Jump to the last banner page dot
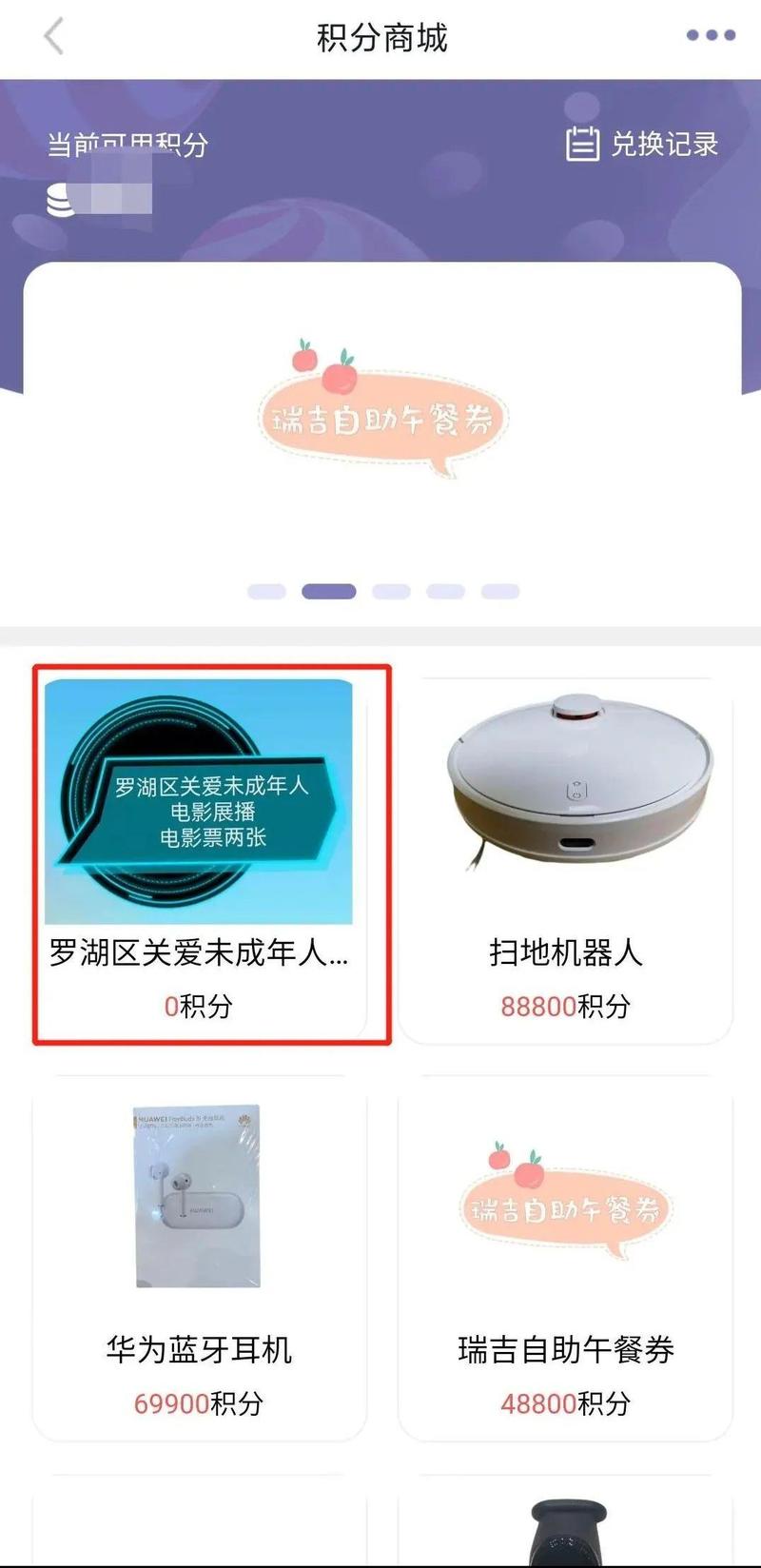Screen dimensions: 761x1568 pyautogui.click(x=500, y=592)
